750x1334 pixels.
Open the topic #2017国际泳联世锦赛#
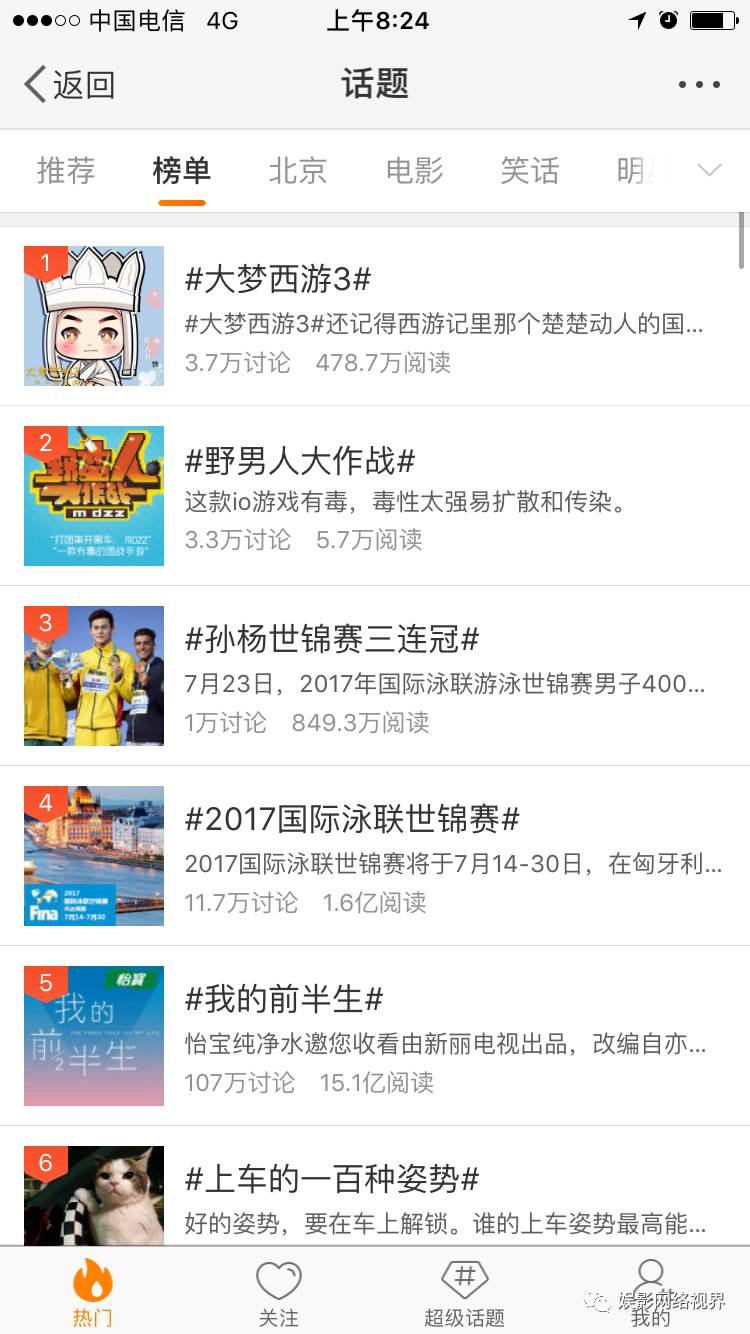click(x=352, y=819)
